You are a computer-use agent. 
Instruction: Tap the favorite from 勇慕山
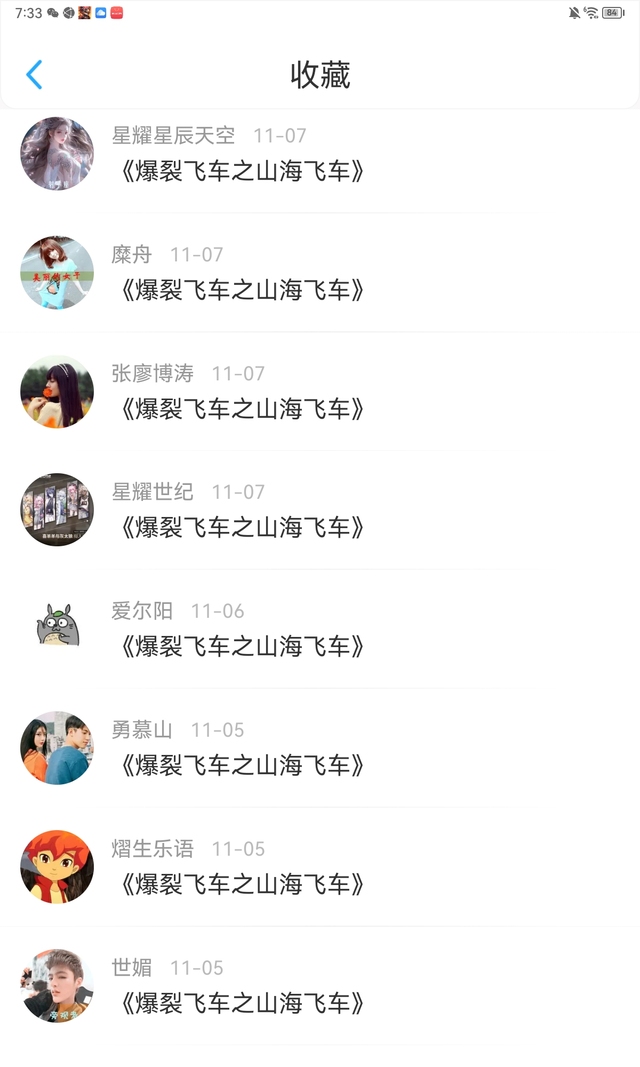pos(240,765)
